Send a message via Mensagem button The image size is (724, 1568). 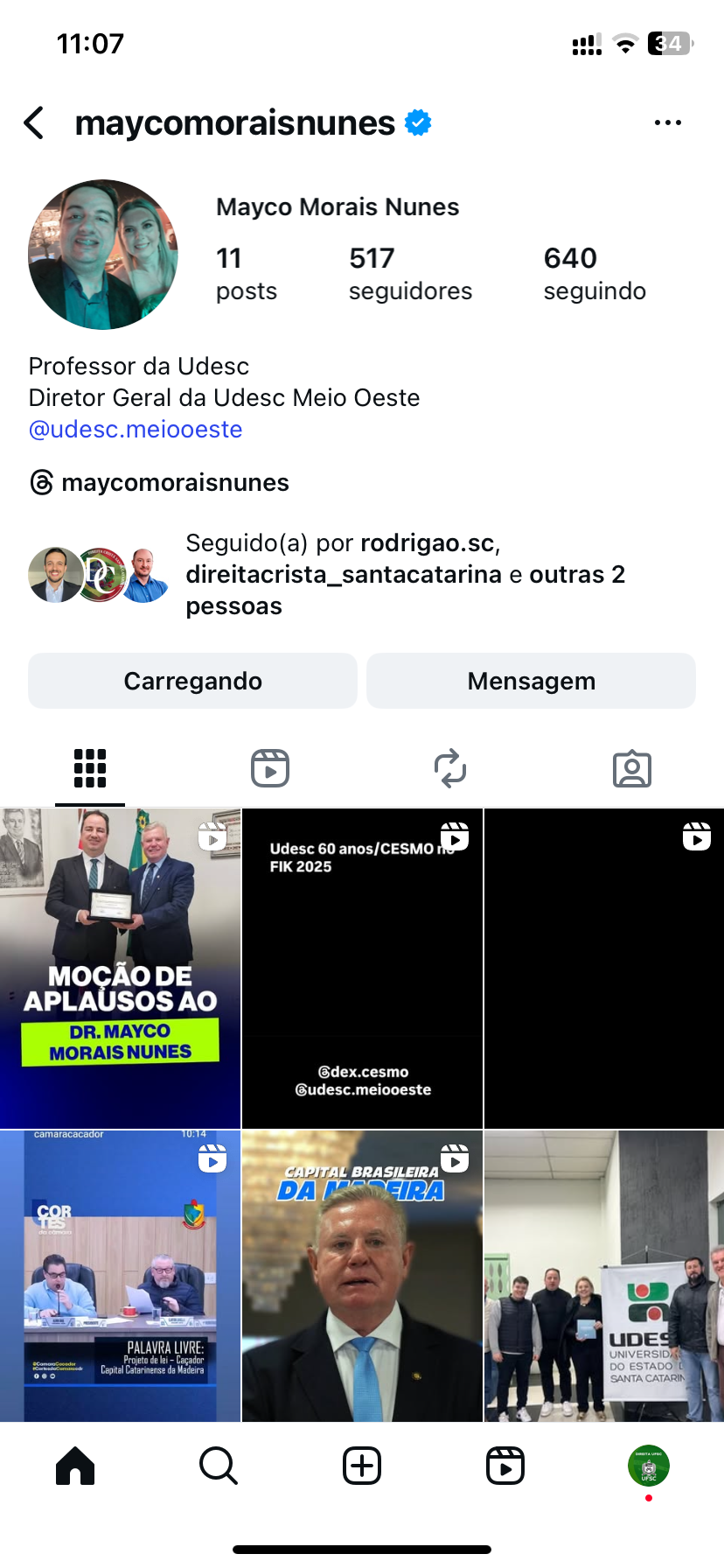(x=531, y=681)
